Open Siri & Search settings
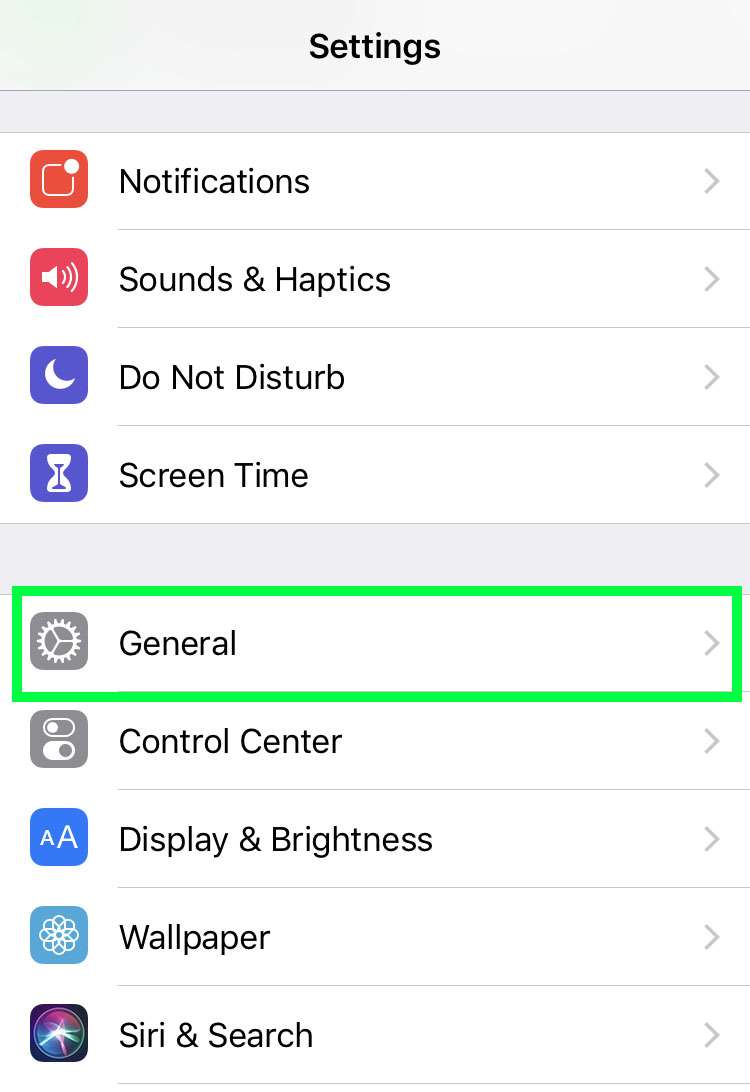750x1092 pixels. 375,1035
